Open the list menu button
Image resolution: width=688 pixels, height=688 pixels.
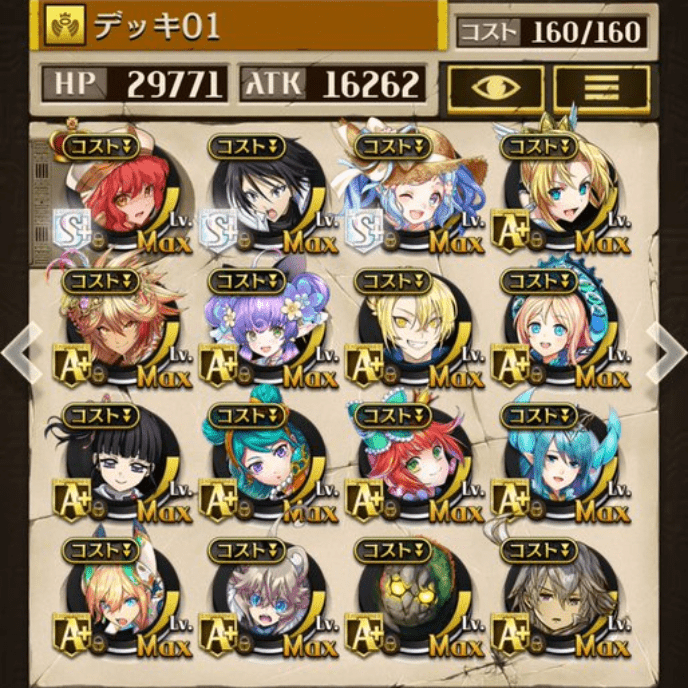[601, 87]
